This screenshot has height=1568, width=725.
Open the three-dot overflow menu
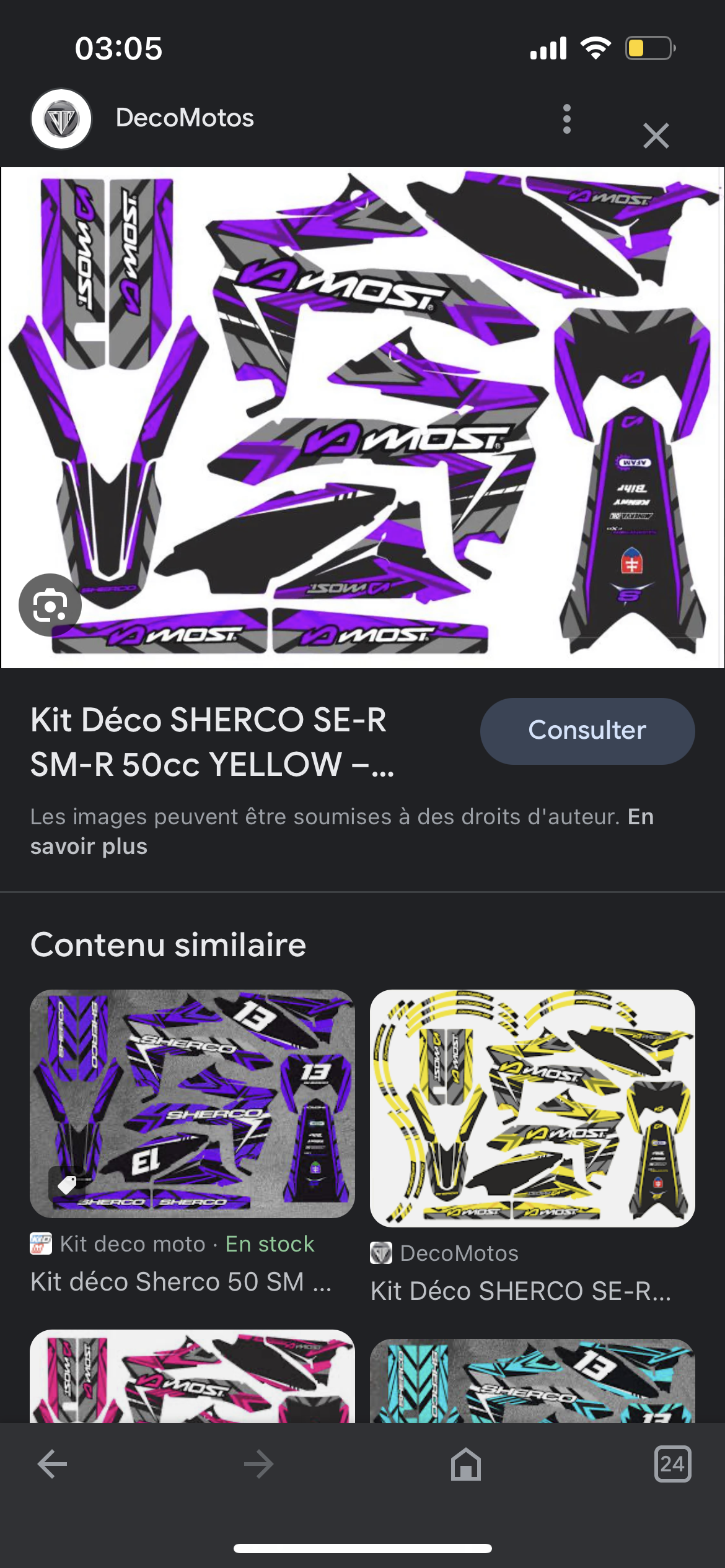coord(566,119)
